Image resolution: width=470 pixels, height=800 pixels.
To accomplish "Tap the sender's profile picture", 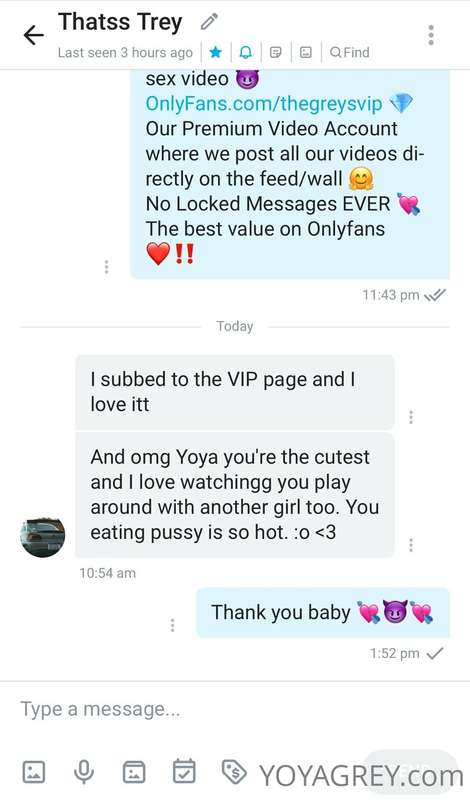I will click(42, 536).
